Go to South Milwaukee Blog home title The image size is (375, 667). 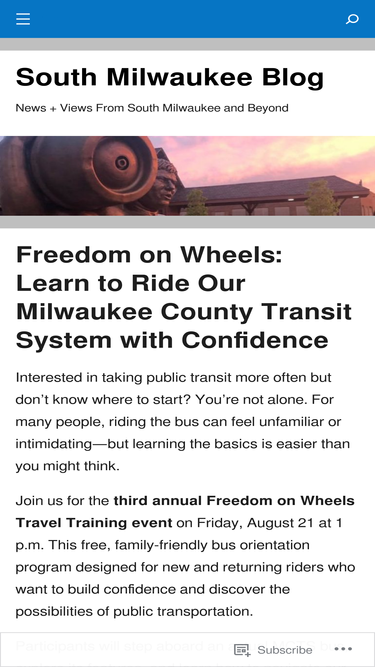tap(170, 77)
